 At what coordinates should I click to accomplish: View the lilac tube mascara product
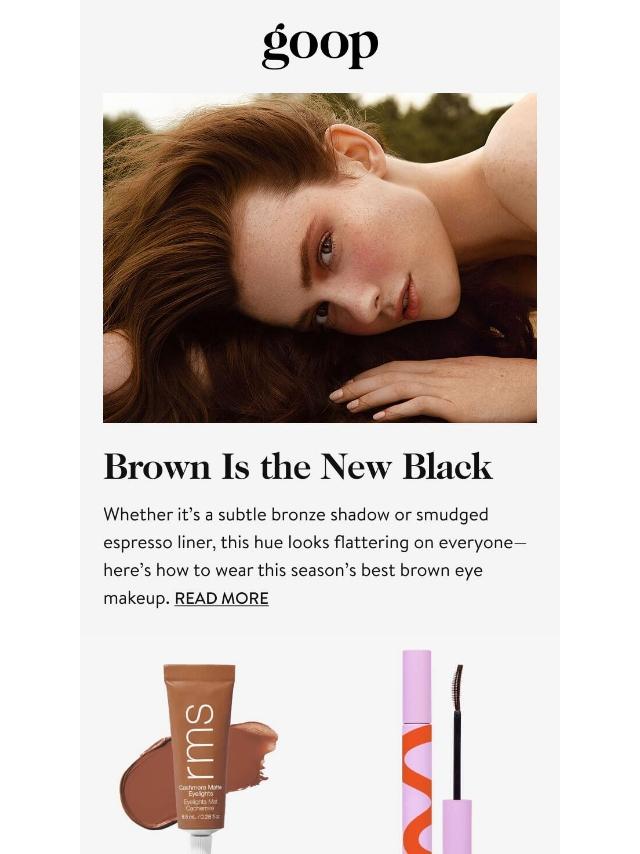(437, 752)
